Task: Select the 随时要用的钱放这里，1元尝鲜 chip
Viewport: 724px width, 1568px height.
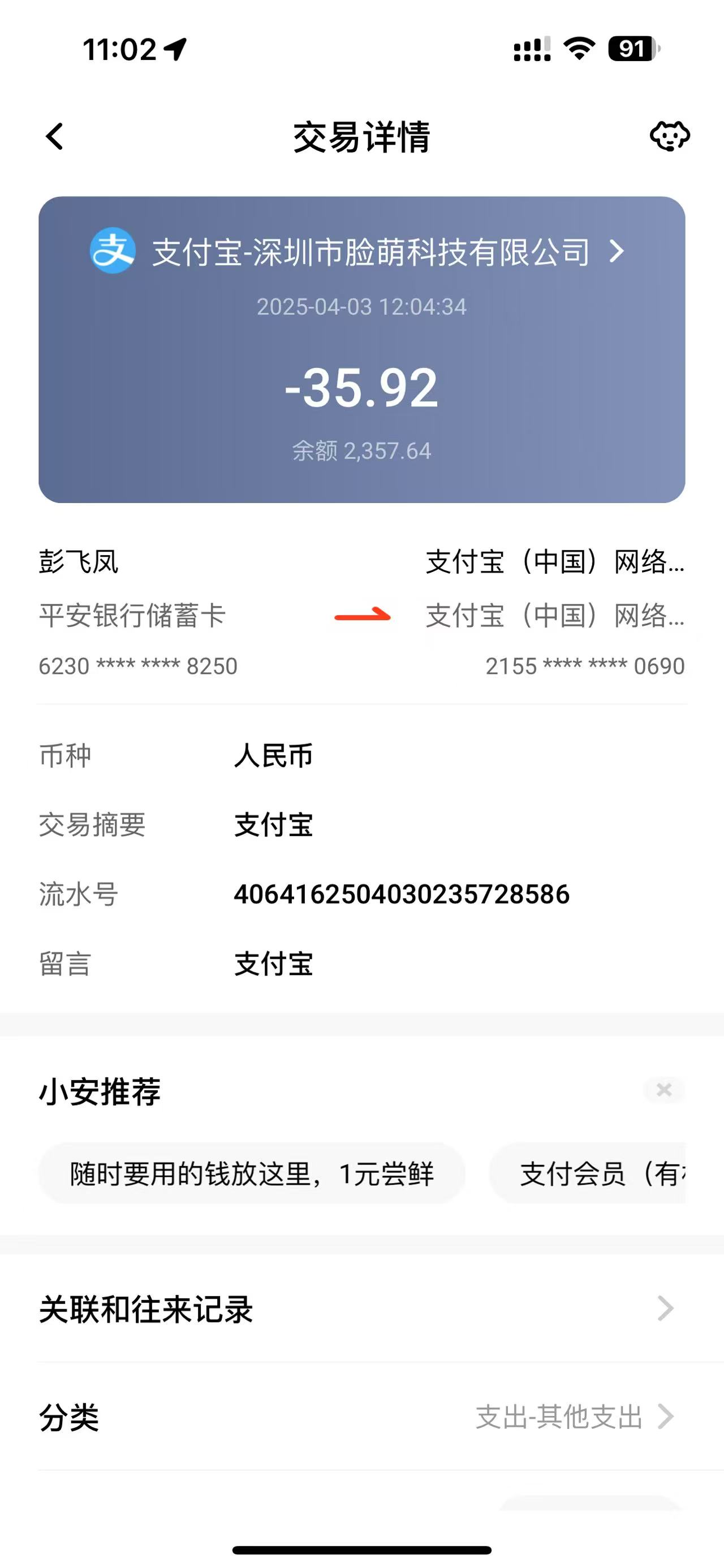Action: click(x=252, y=1173)
